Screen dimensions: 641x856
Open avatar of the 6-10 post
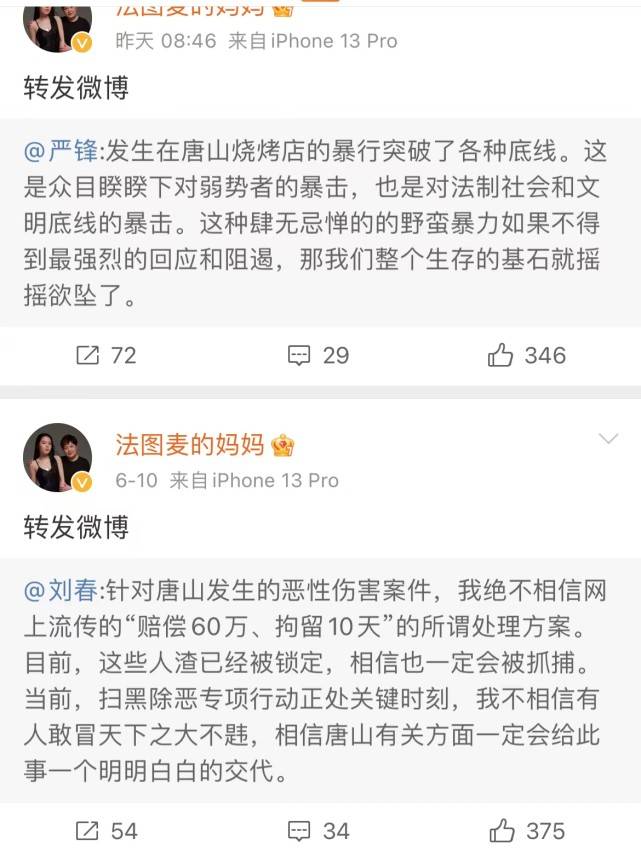[57, 458]
